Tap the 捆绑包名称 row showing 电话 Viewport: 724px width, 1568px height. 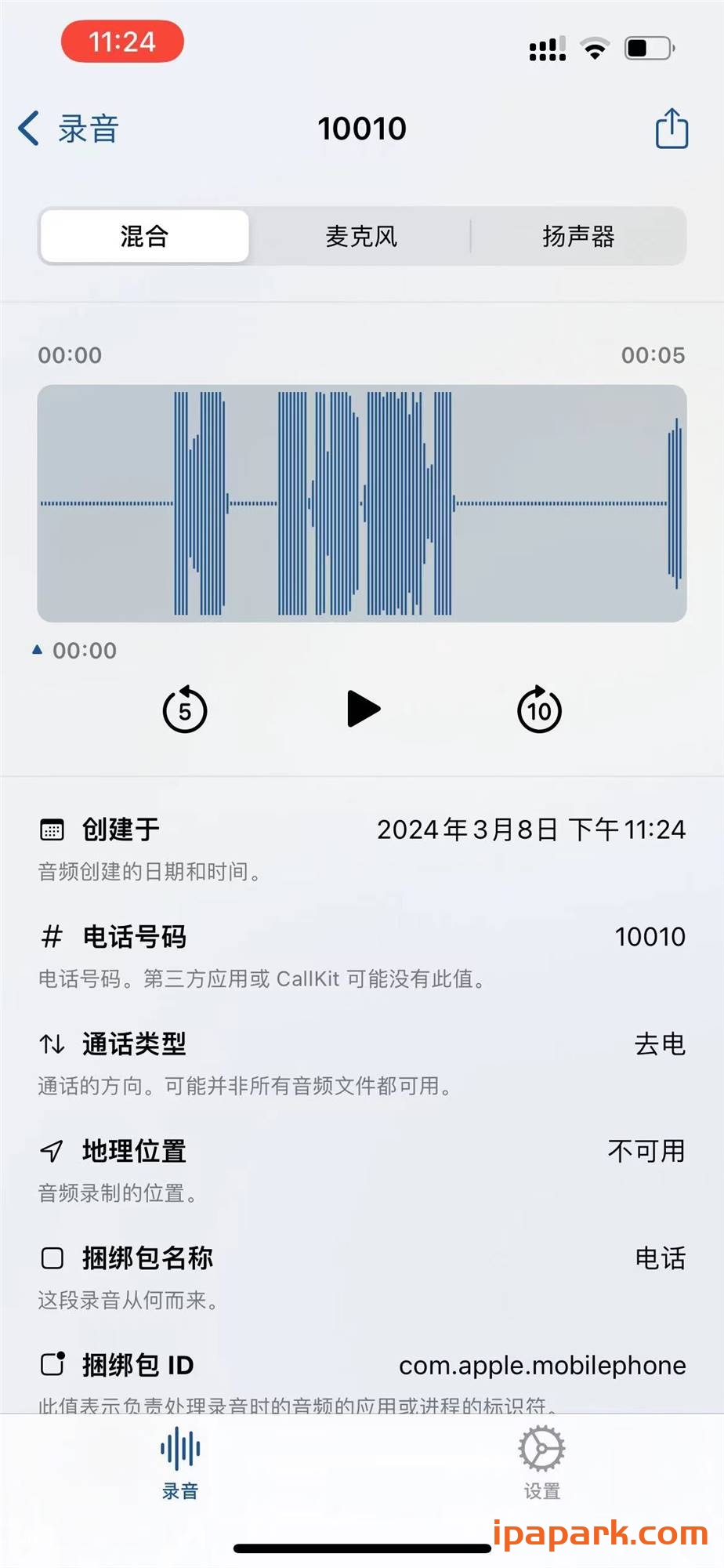(x=360, y=1258)
